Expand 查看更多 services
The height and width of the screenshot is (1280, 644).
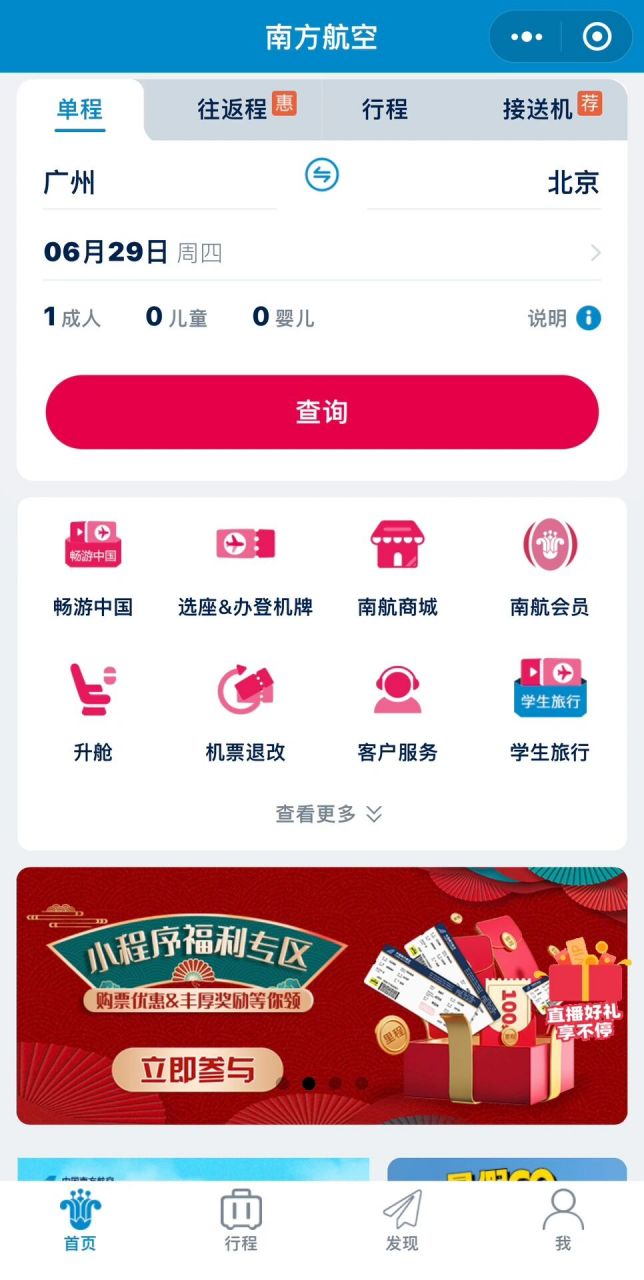click(329, 814)
